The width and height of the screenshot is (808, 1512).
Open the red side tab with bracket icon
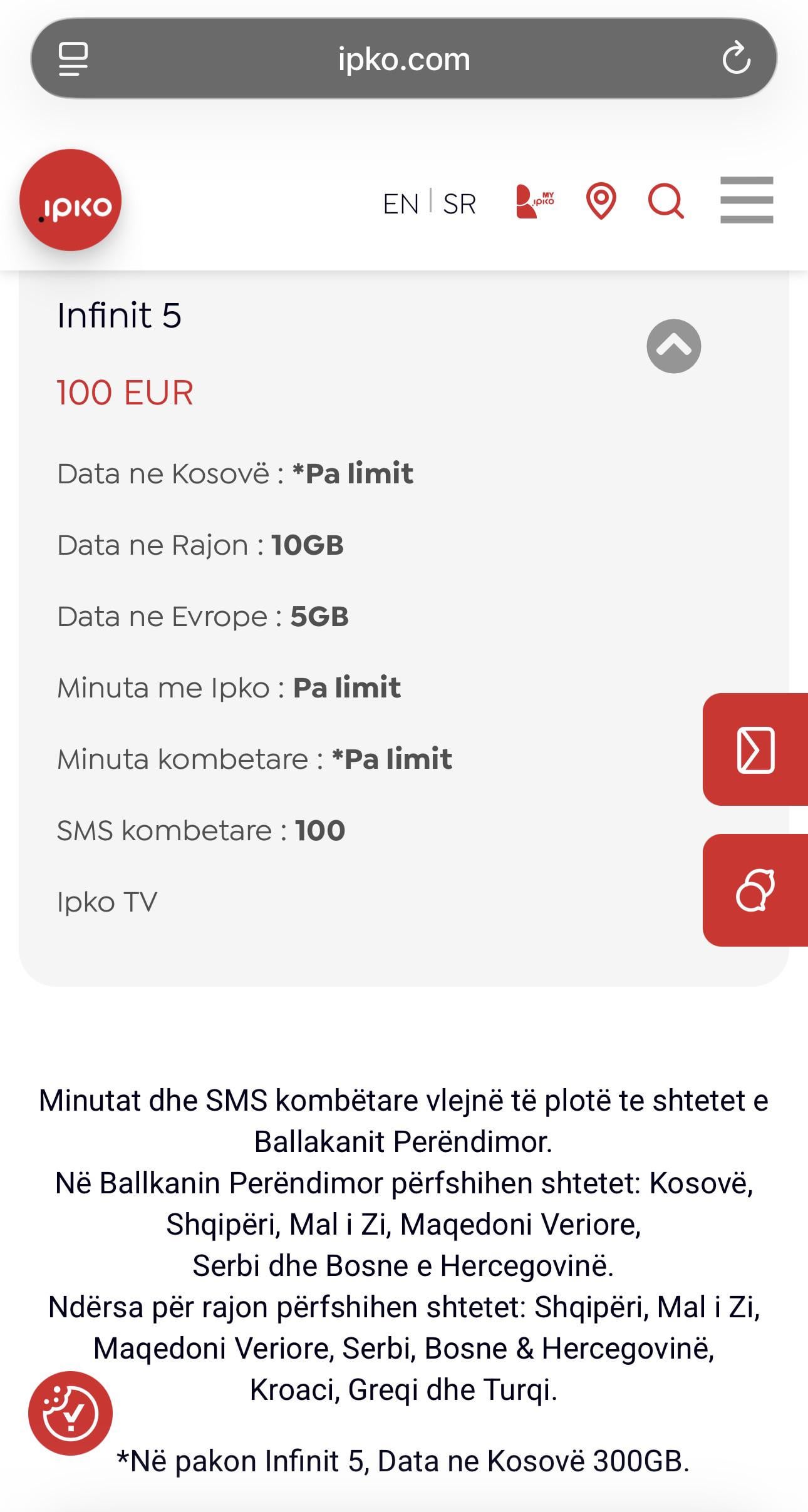755,749
